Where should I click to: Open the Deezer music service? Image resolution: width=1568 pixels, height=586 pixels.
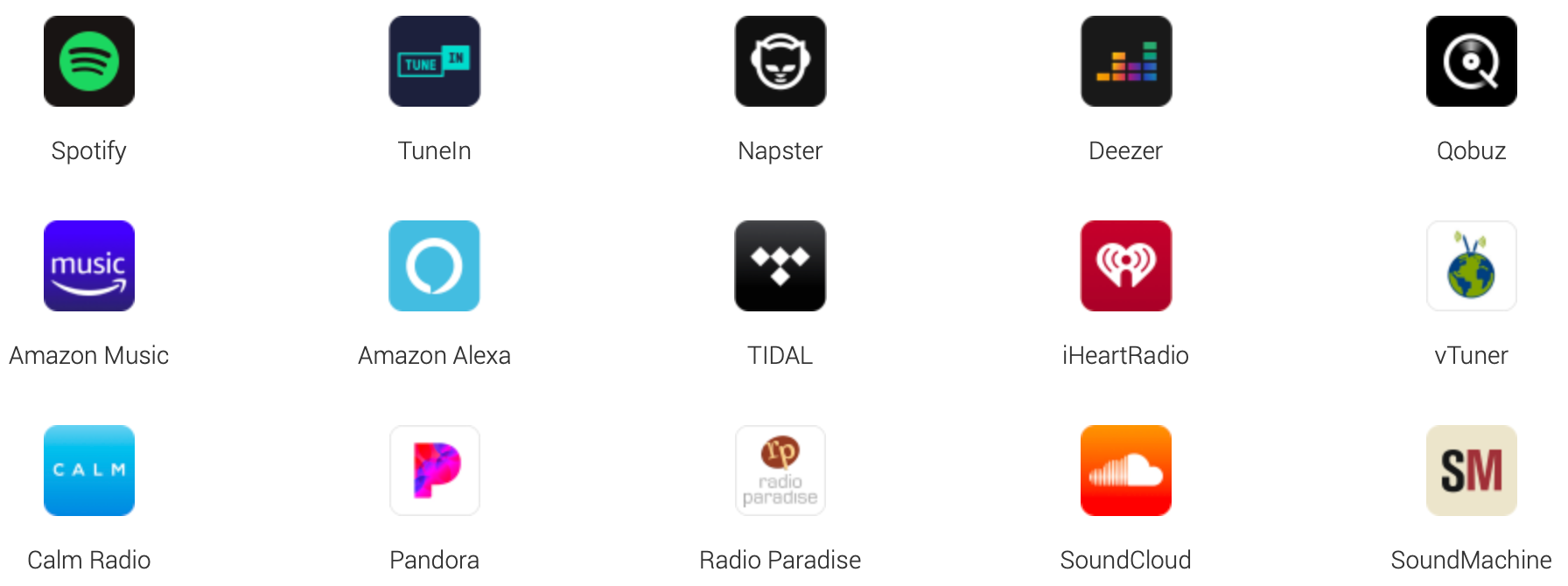[1126, 61]
